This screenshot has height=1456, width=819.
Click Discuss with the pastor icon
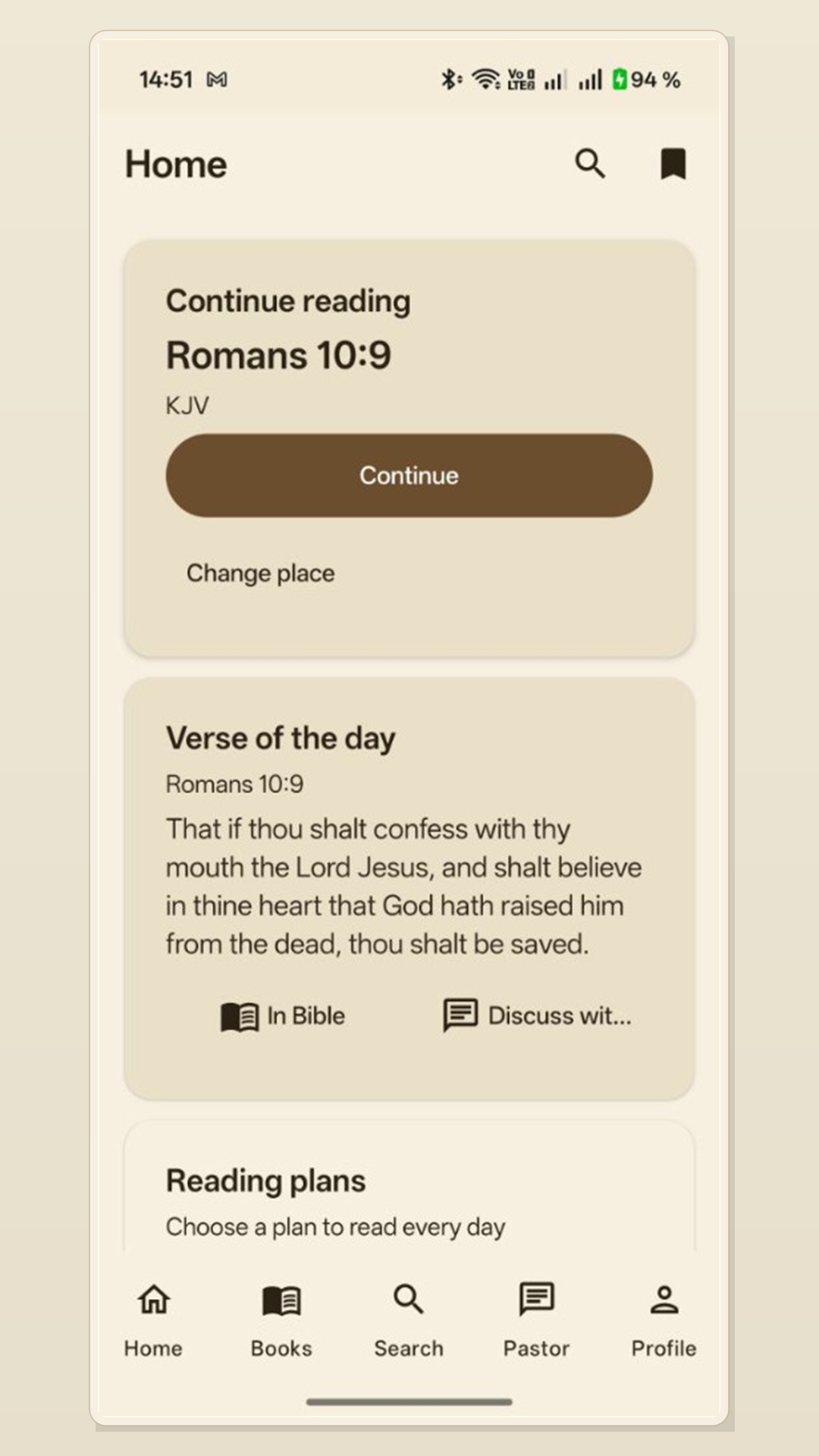[x=460, y=1015]
